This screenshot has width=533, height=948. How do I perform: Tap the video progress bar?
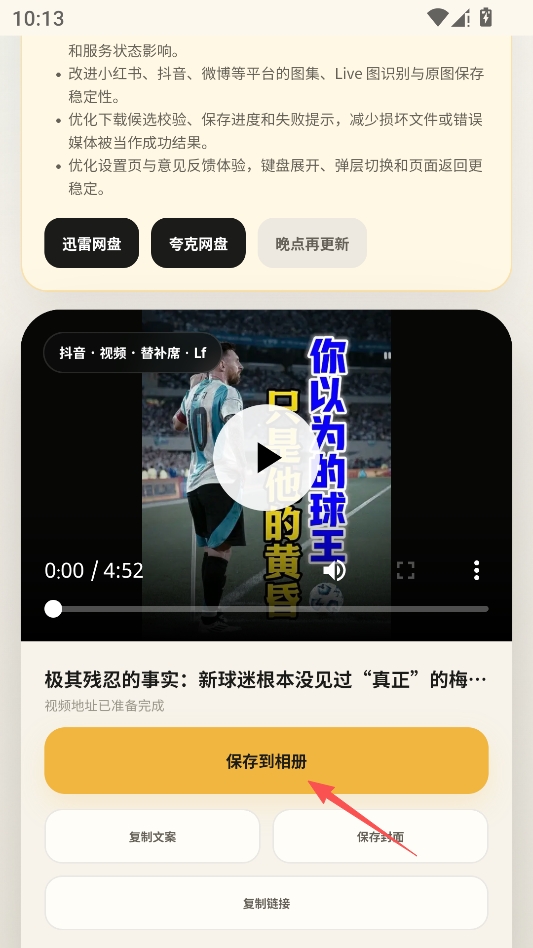[x=266, y=609]
